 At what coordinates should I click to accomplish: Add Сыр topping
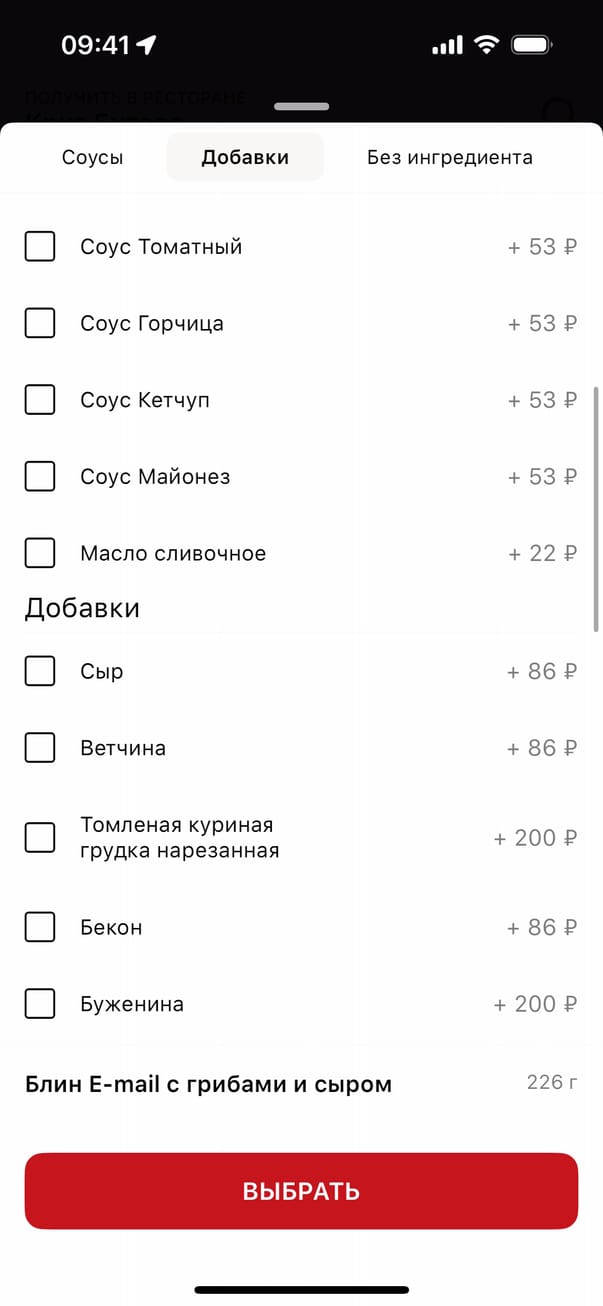40,671
